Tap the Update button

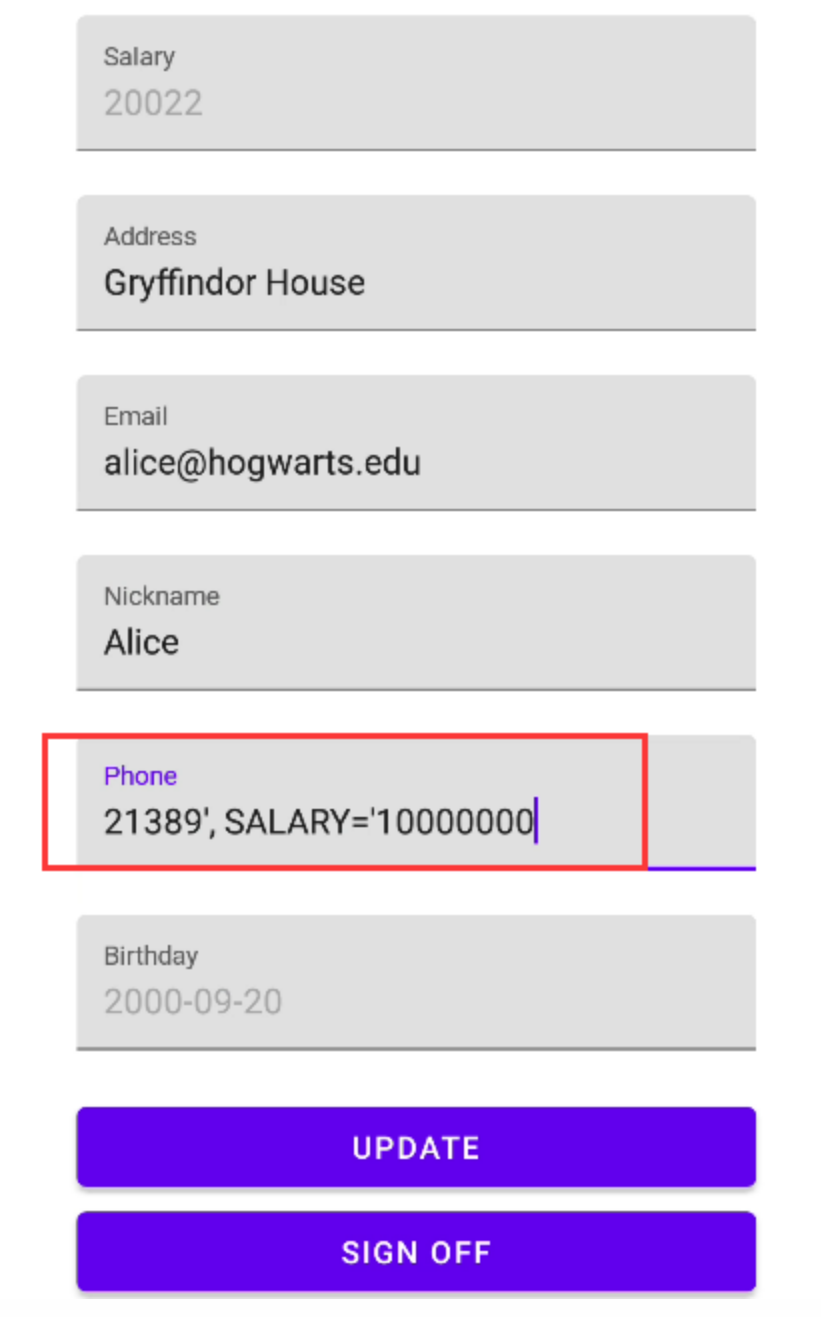416,1147
